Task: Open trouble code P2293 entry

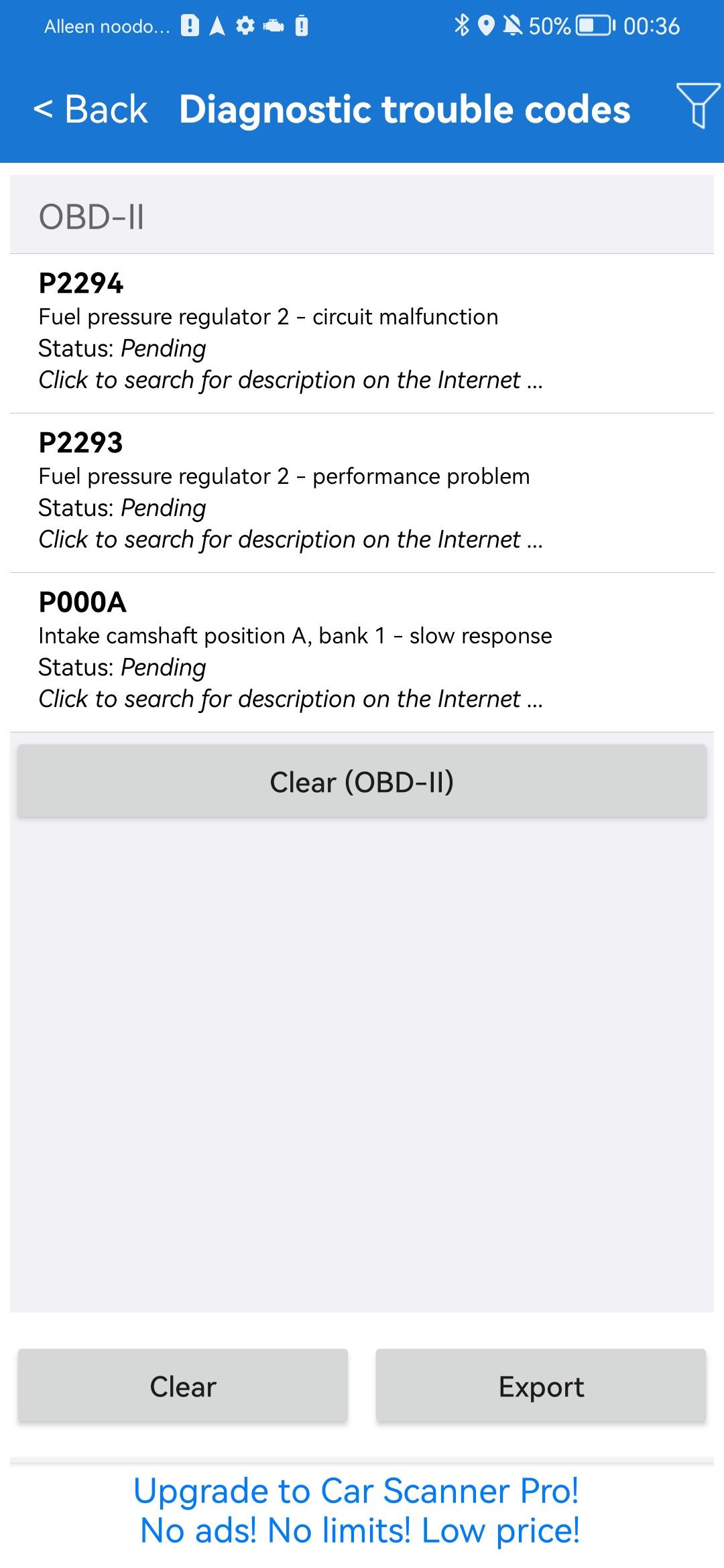Action: point(362,493)
